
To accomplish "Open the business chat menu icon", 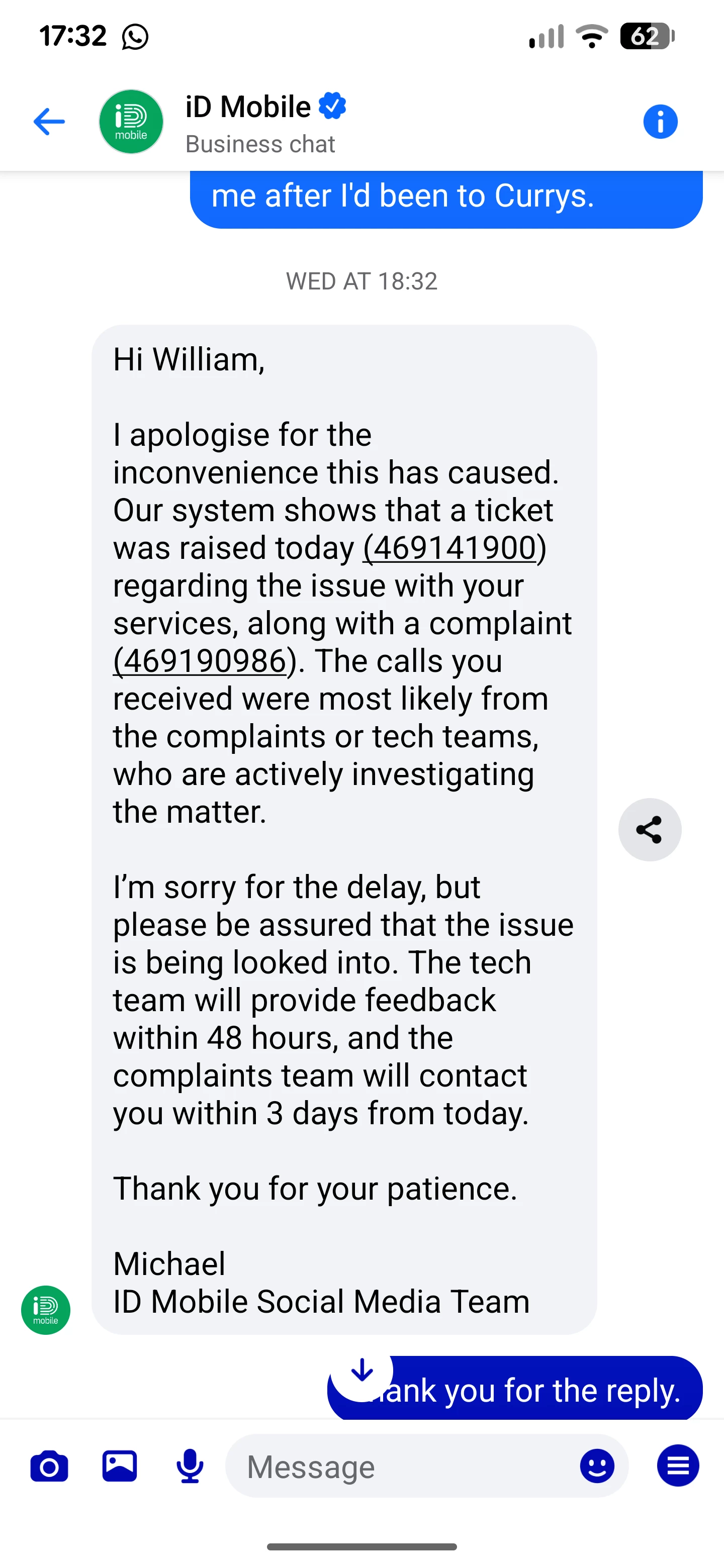I will (678, 1466).
